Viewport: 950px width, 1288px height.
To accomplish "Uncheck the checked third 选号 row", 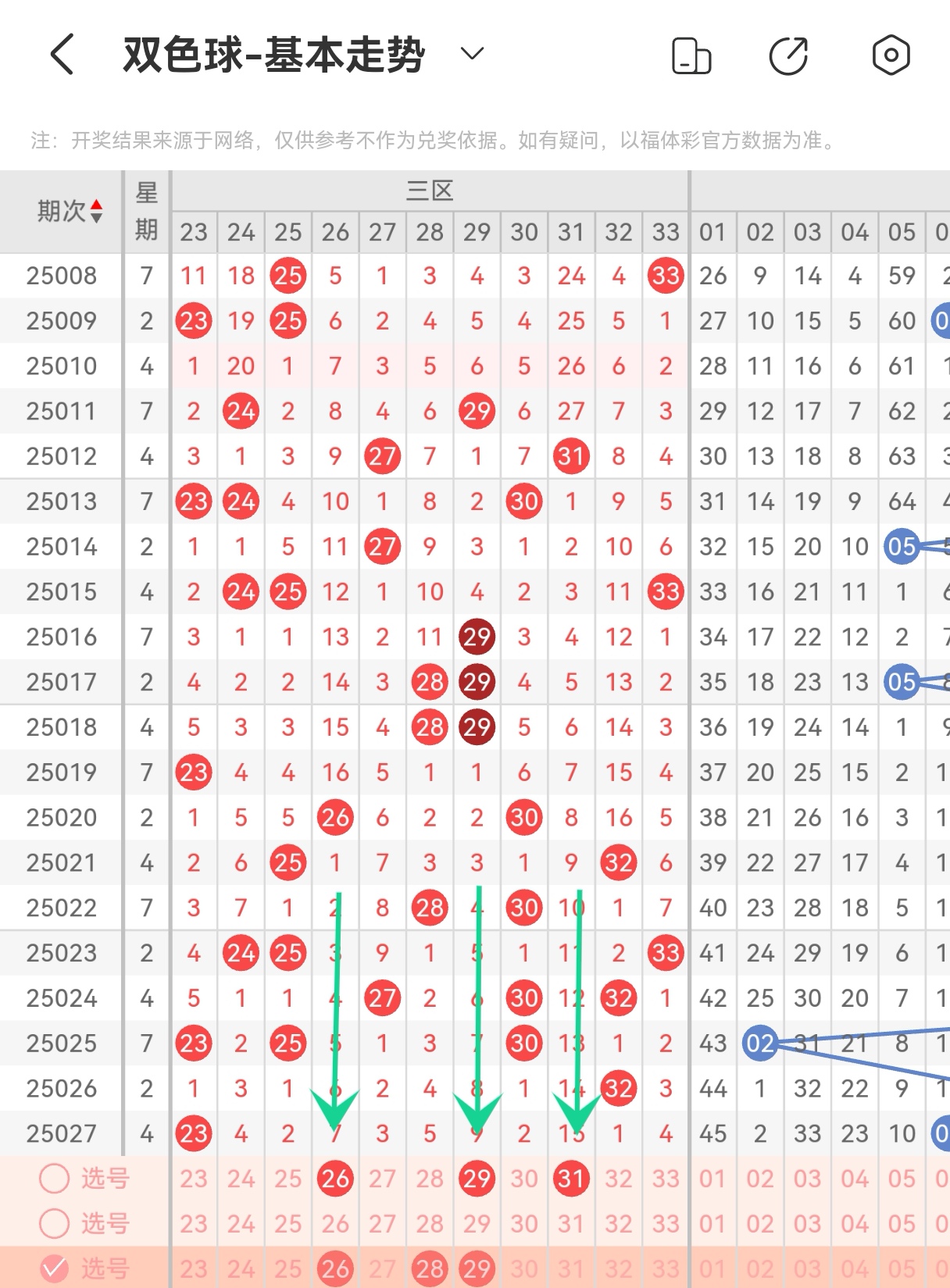I will point(55,1269).
